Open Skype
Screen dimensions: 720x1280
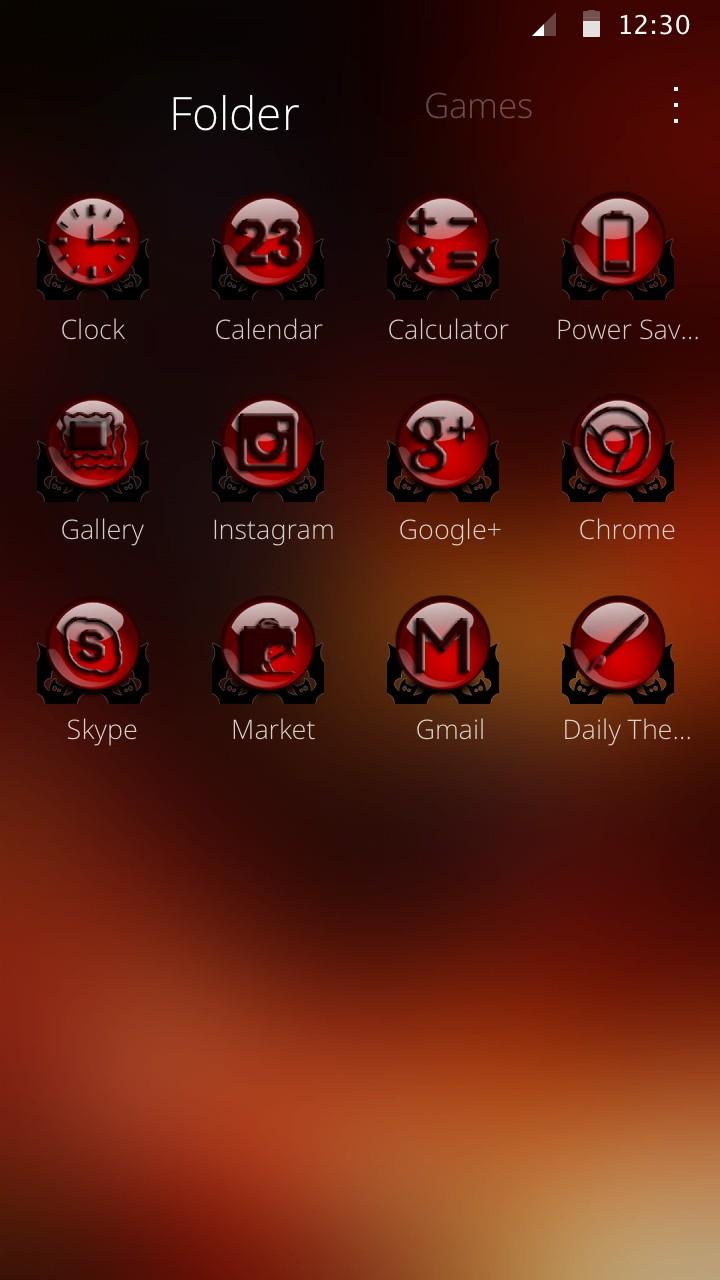pos(93,649)
